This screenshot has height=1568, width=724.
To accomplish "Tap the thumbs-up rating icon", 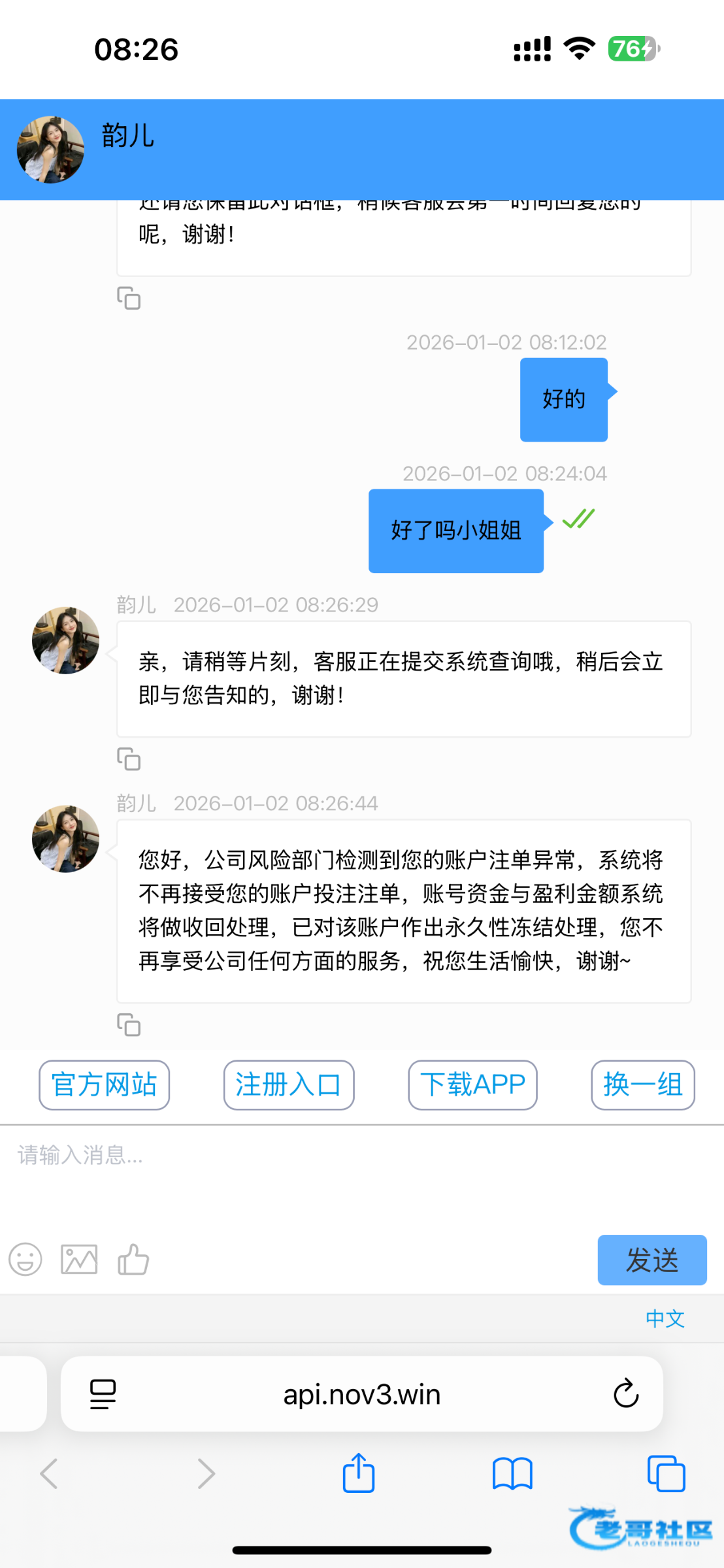I will pos(133,1259).
